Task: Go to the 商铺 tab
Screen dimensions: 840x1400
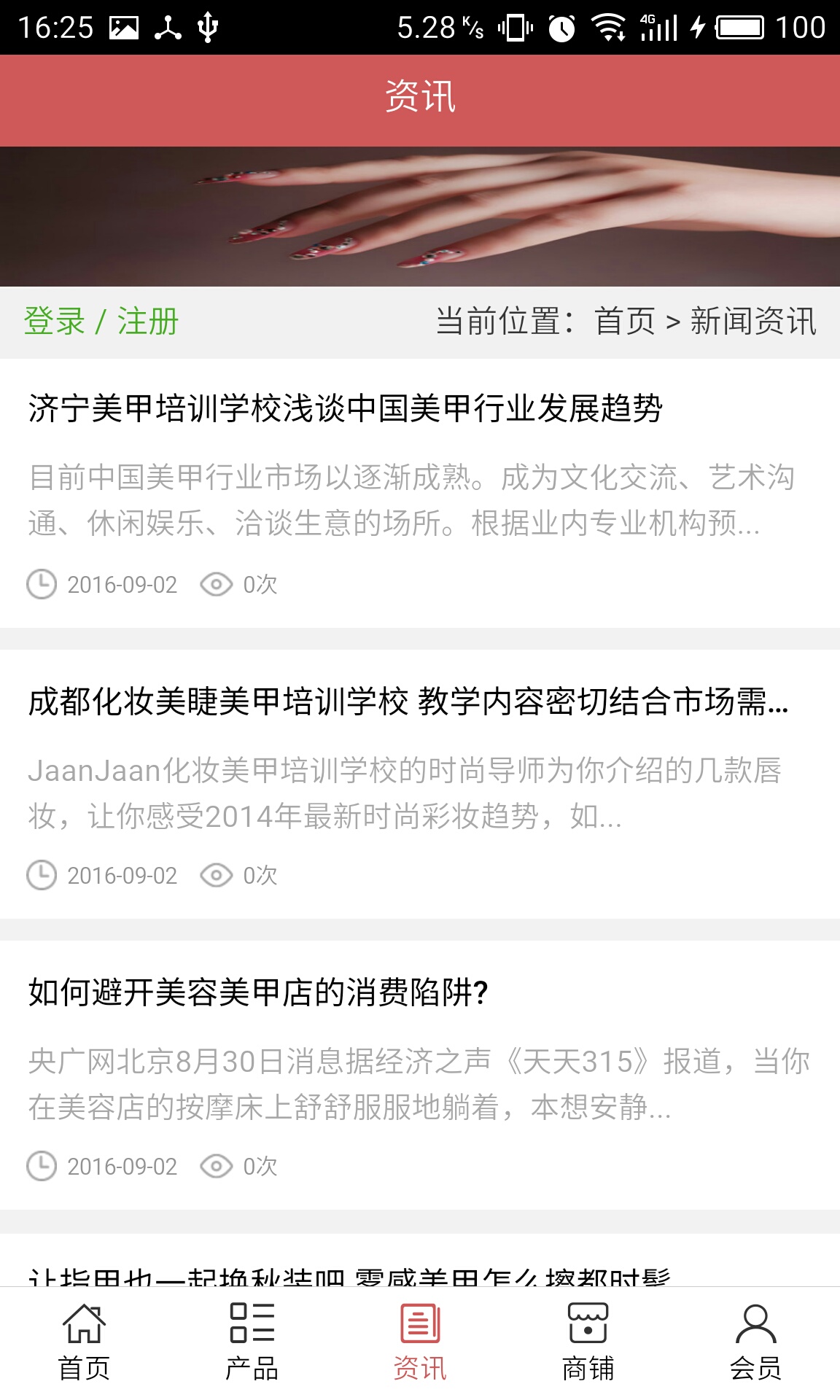Action: [x=588, y=1342]
